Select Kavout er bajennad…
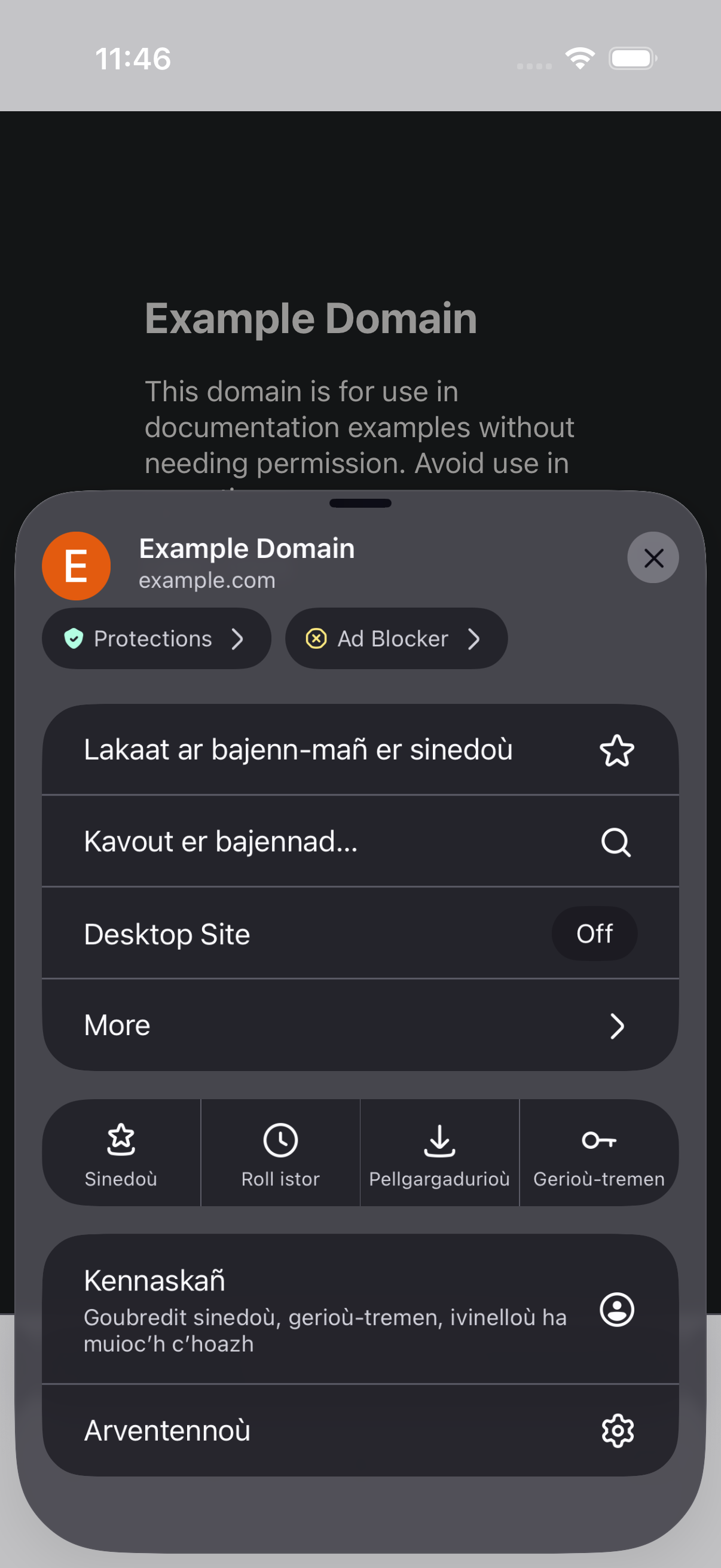The image size is (721, 1568). (360, 841)
